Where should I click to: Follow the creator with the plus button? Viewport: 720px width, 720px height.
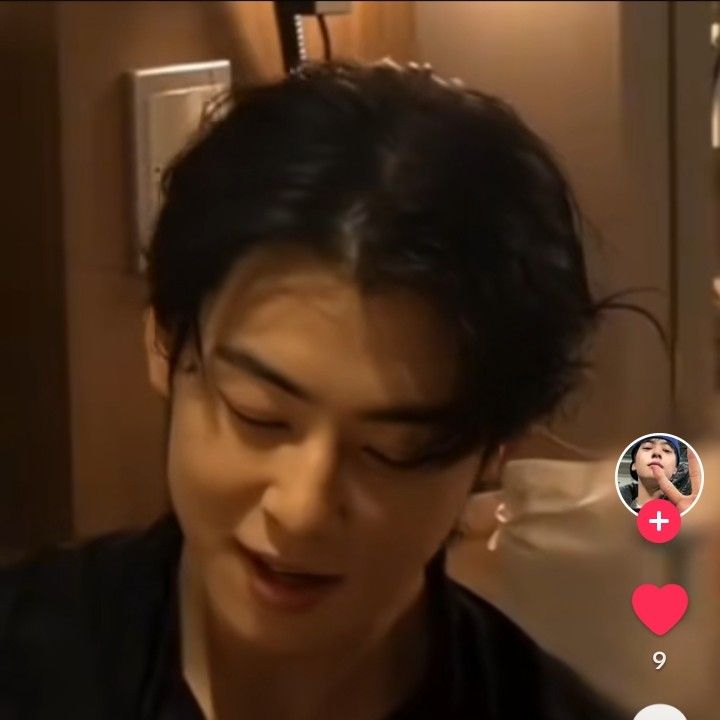point(658,521)
